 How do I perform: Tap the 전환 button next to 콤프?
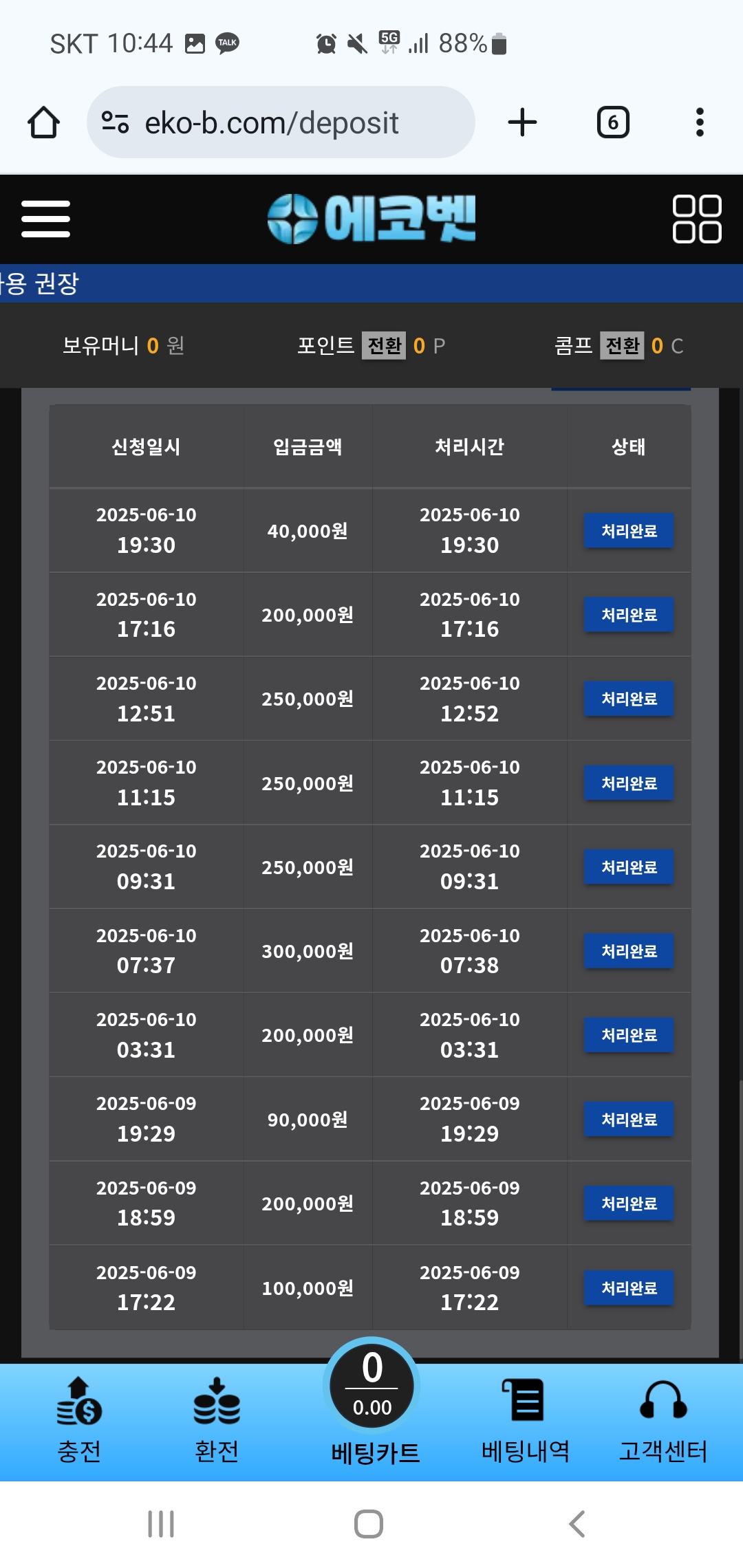coord(622,345)
